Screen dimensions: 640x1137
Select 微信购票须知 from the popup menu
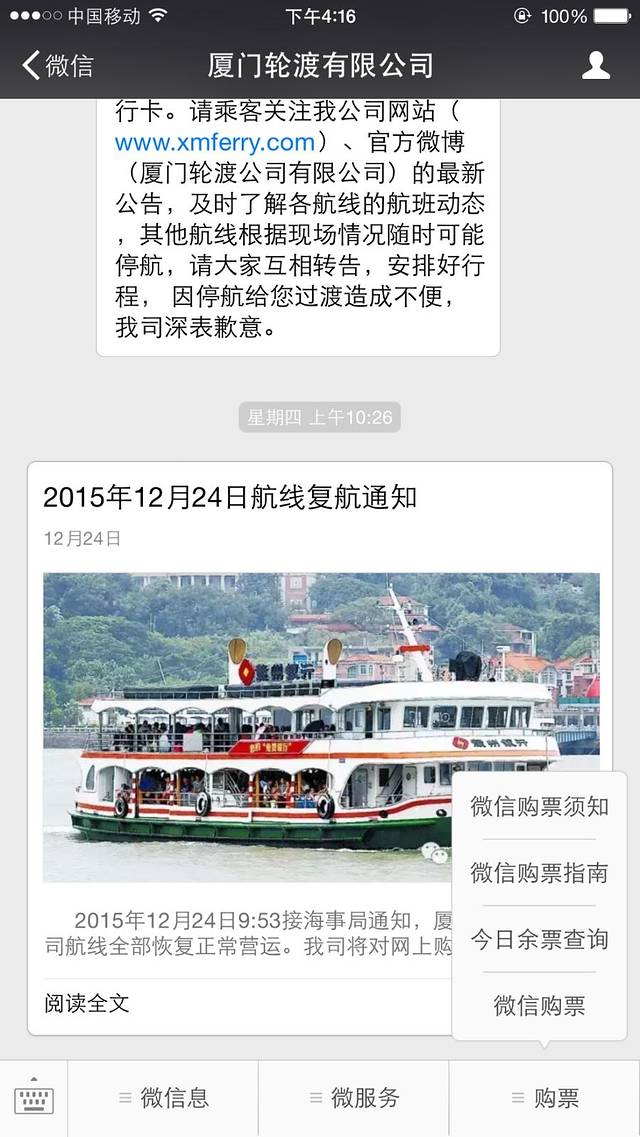539,806
